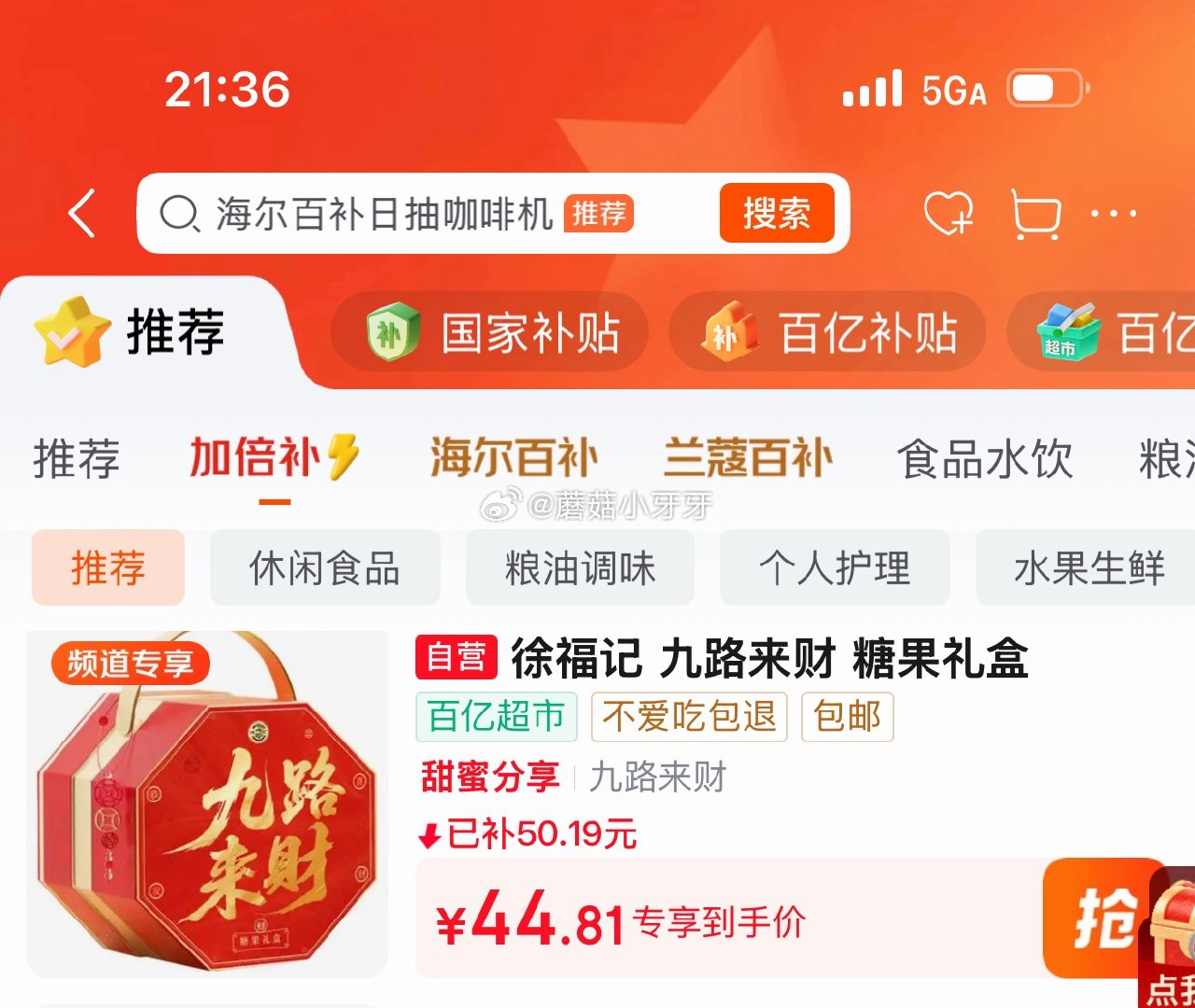
Task: Open the shopping cart
Action: pyautogui.click(x=1036, y=214)
